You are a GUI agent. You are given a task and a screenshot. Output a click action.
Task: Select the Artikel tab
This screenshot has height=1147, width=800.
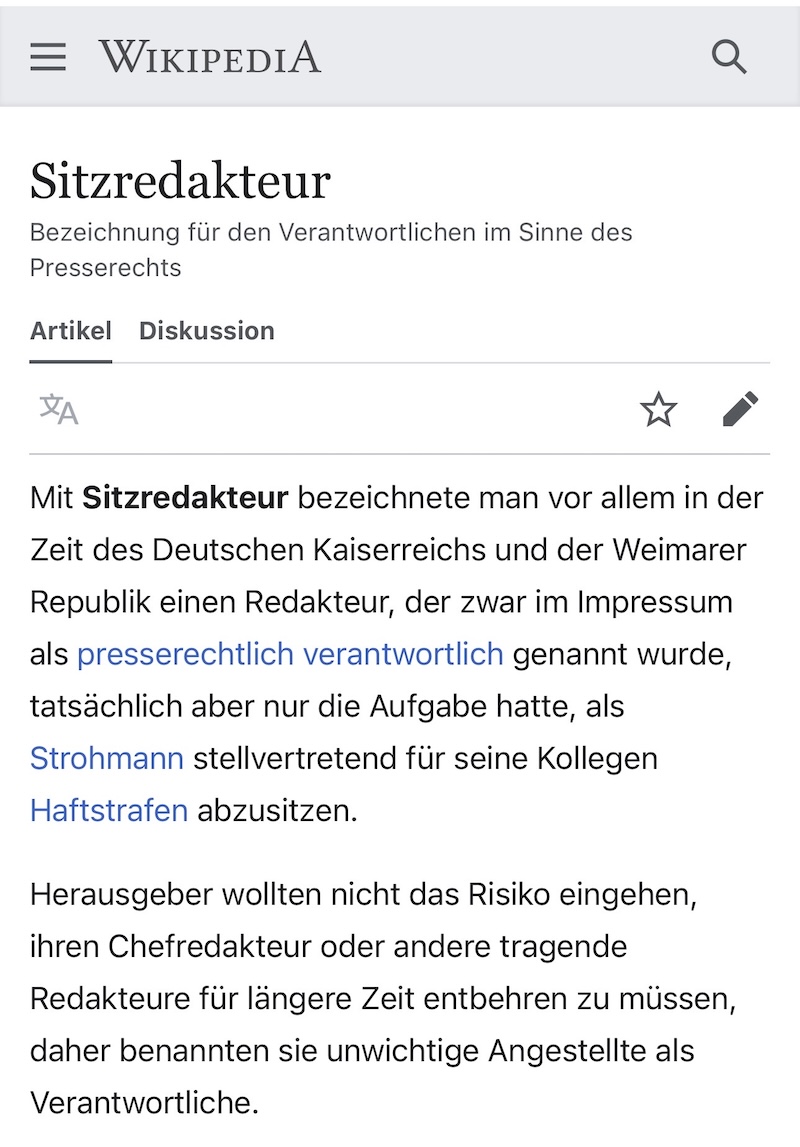[71, 331]
